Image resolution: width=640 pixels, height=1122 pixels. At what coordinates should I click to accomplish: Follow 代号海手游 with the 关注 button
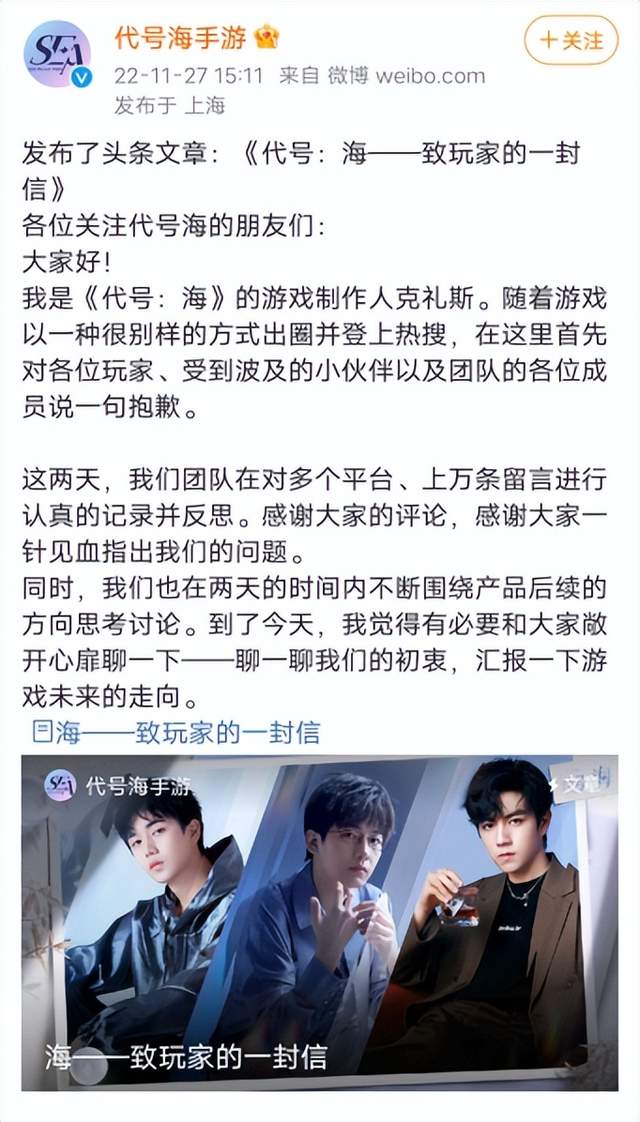pos(571,41)
